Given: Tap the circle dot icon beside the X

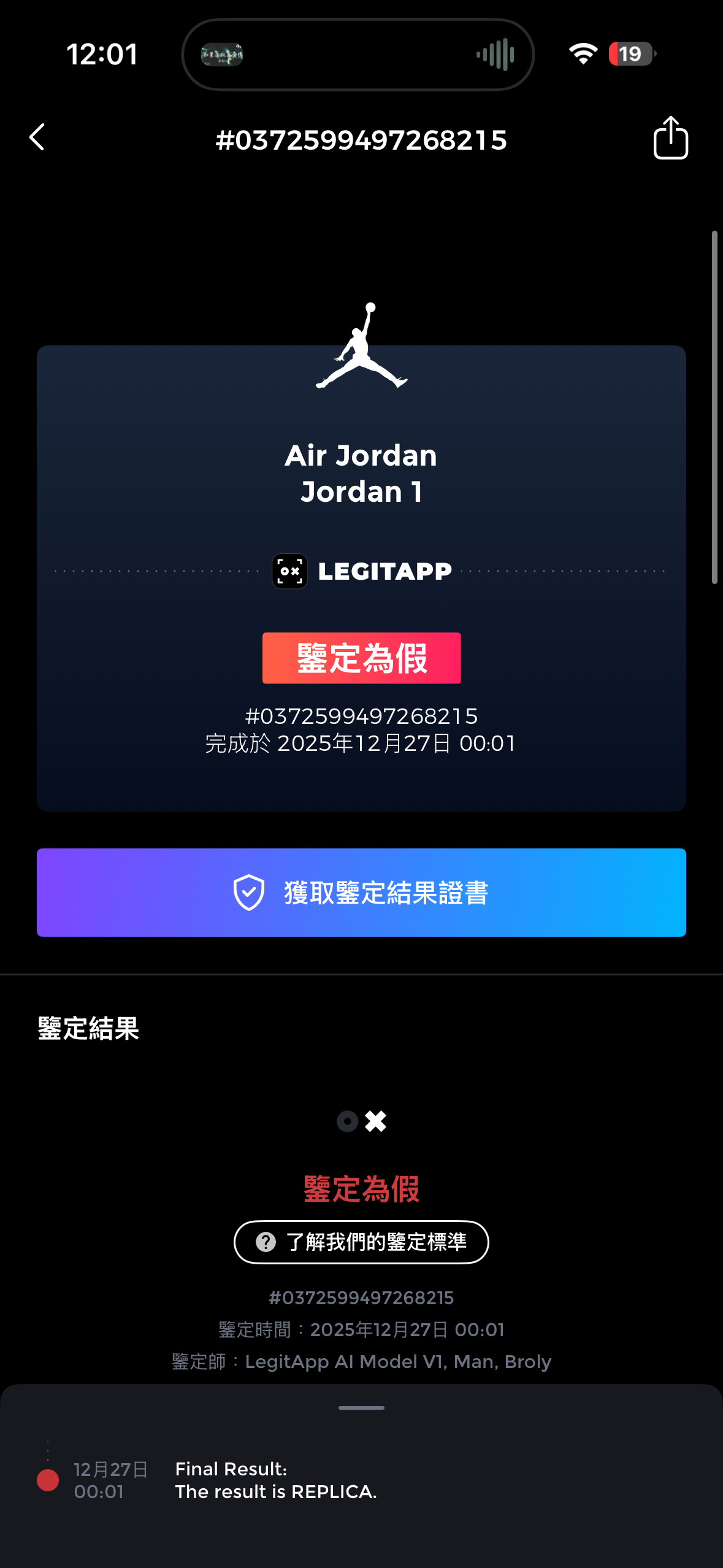Looking at the screenshot, I should 347,1121.
